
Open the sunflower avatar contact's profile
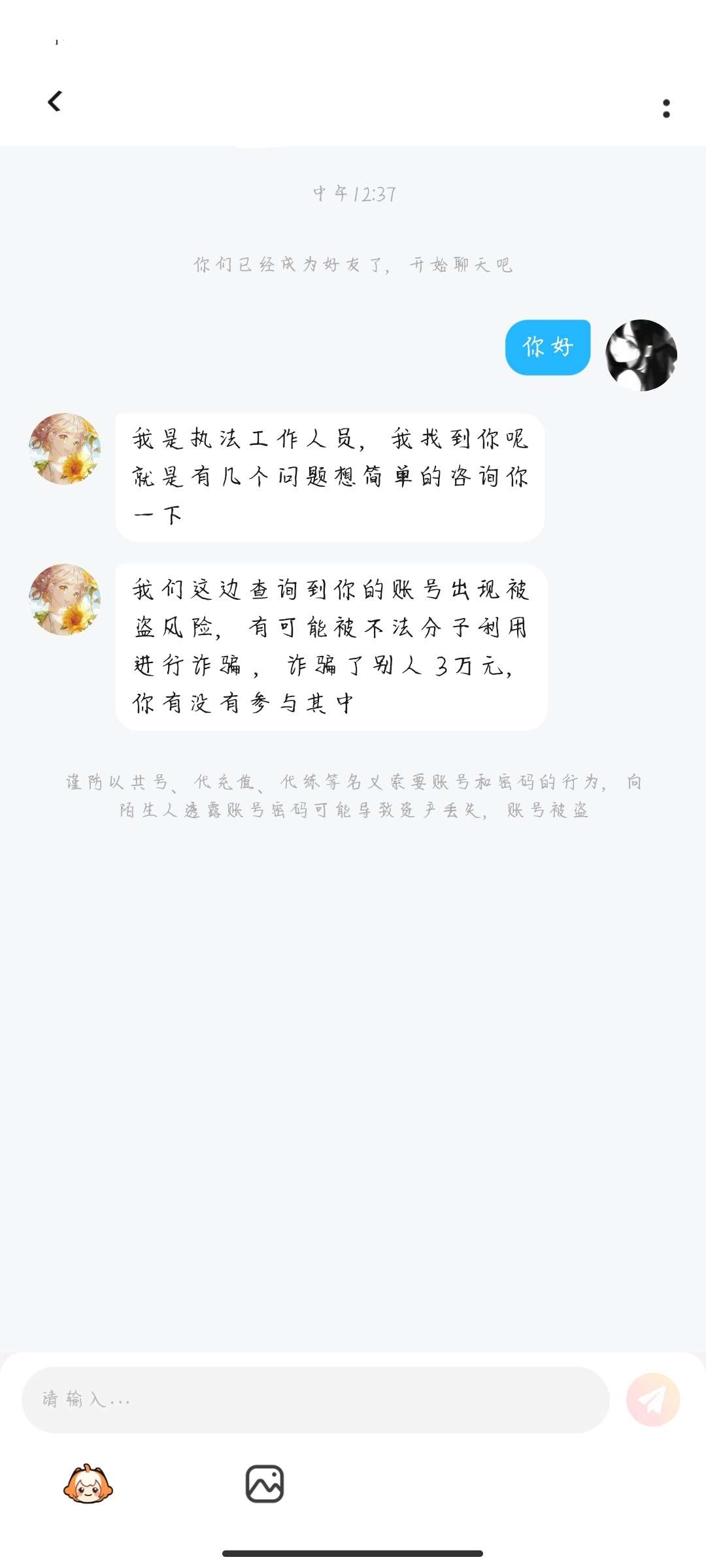(65, 448)
